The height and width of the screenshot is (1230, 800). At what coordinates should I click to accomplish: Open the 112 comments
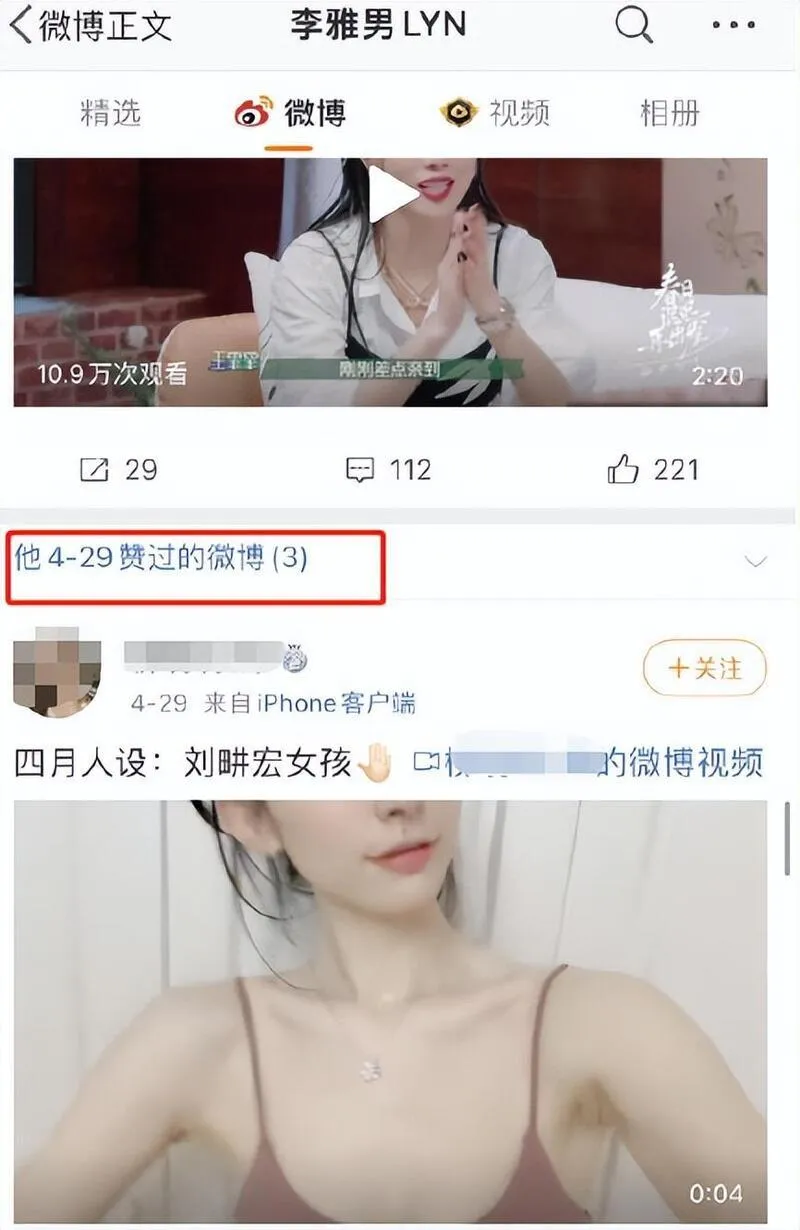click(387, 470)
